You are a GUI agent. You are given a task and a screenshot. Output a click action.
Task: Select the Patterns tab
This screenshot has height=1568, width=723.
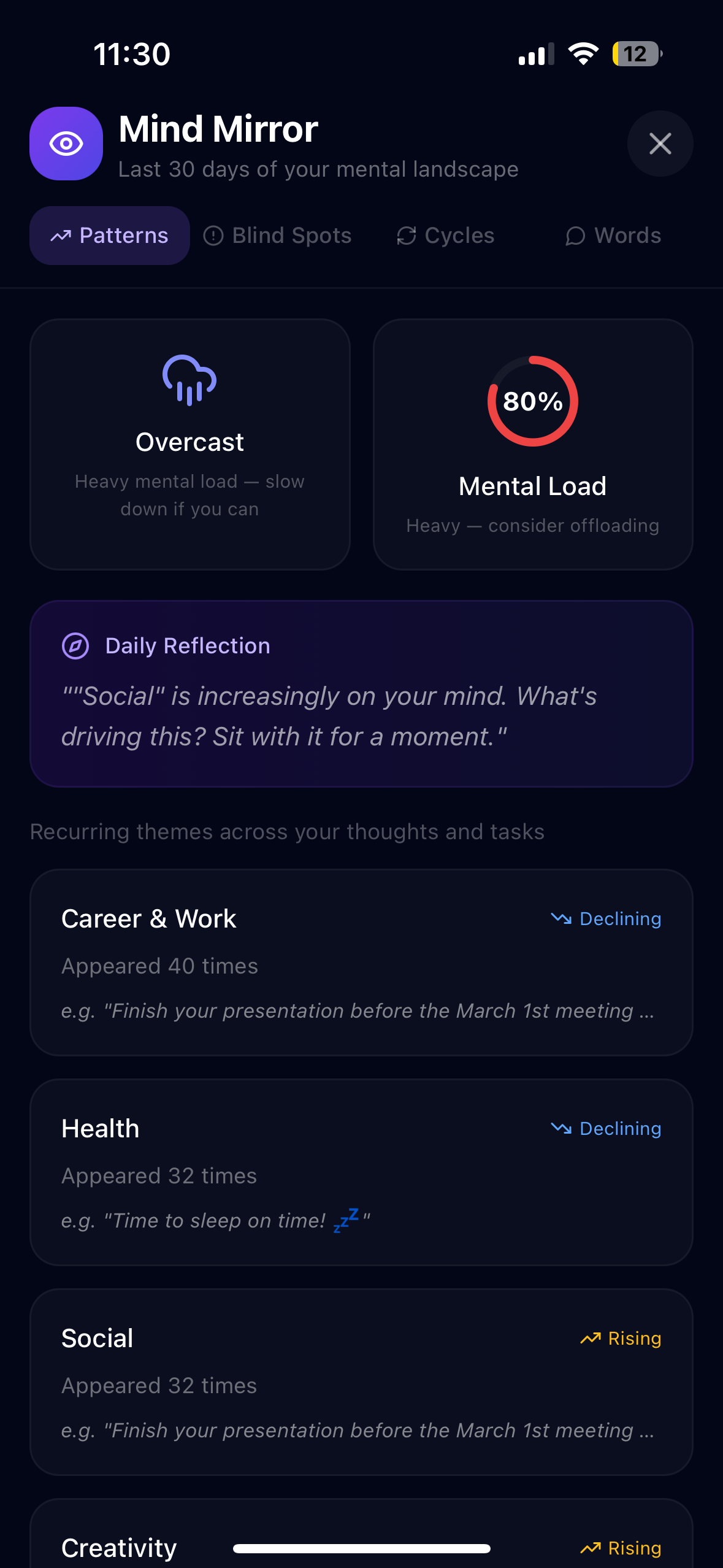110,236
